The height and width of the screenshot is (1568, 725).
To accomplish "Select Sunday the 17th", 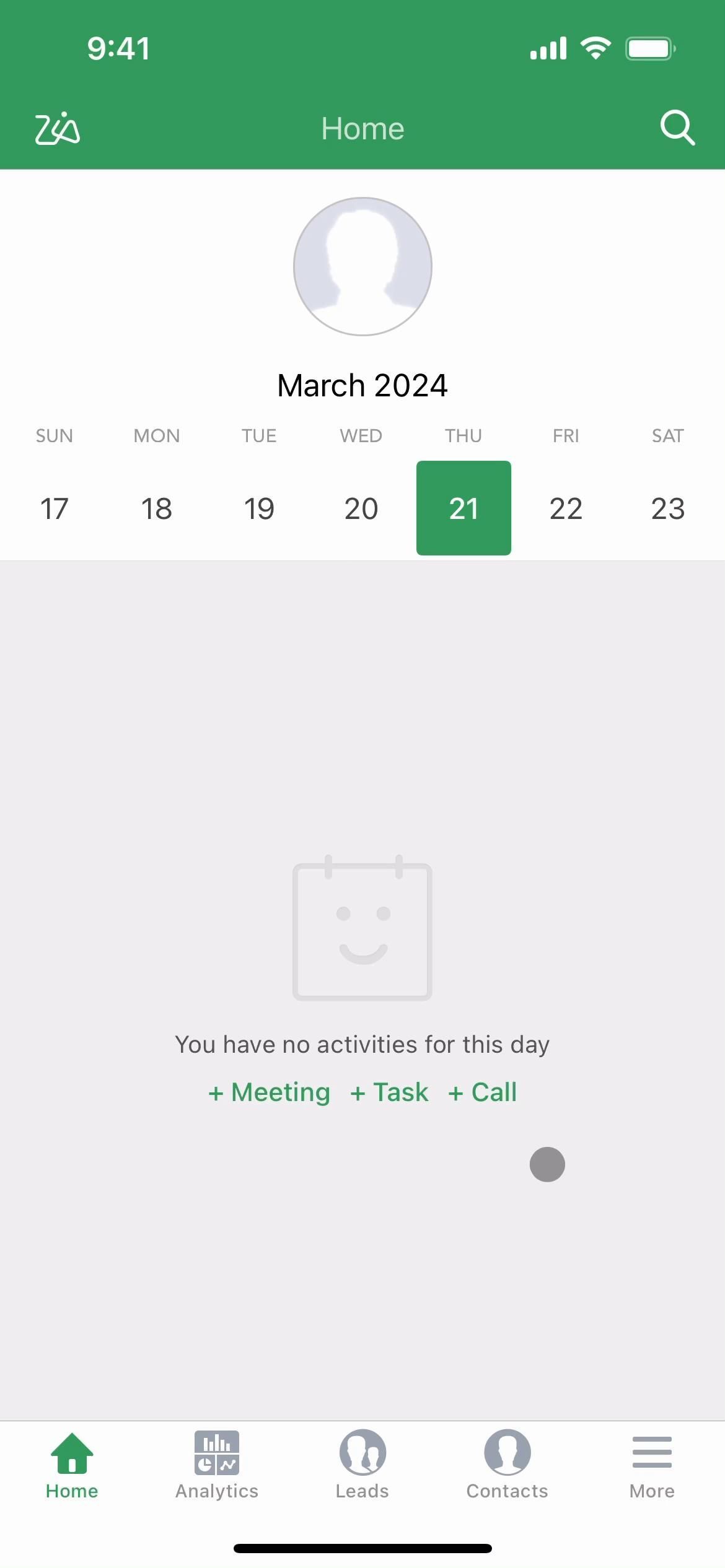I will point(55,508).
